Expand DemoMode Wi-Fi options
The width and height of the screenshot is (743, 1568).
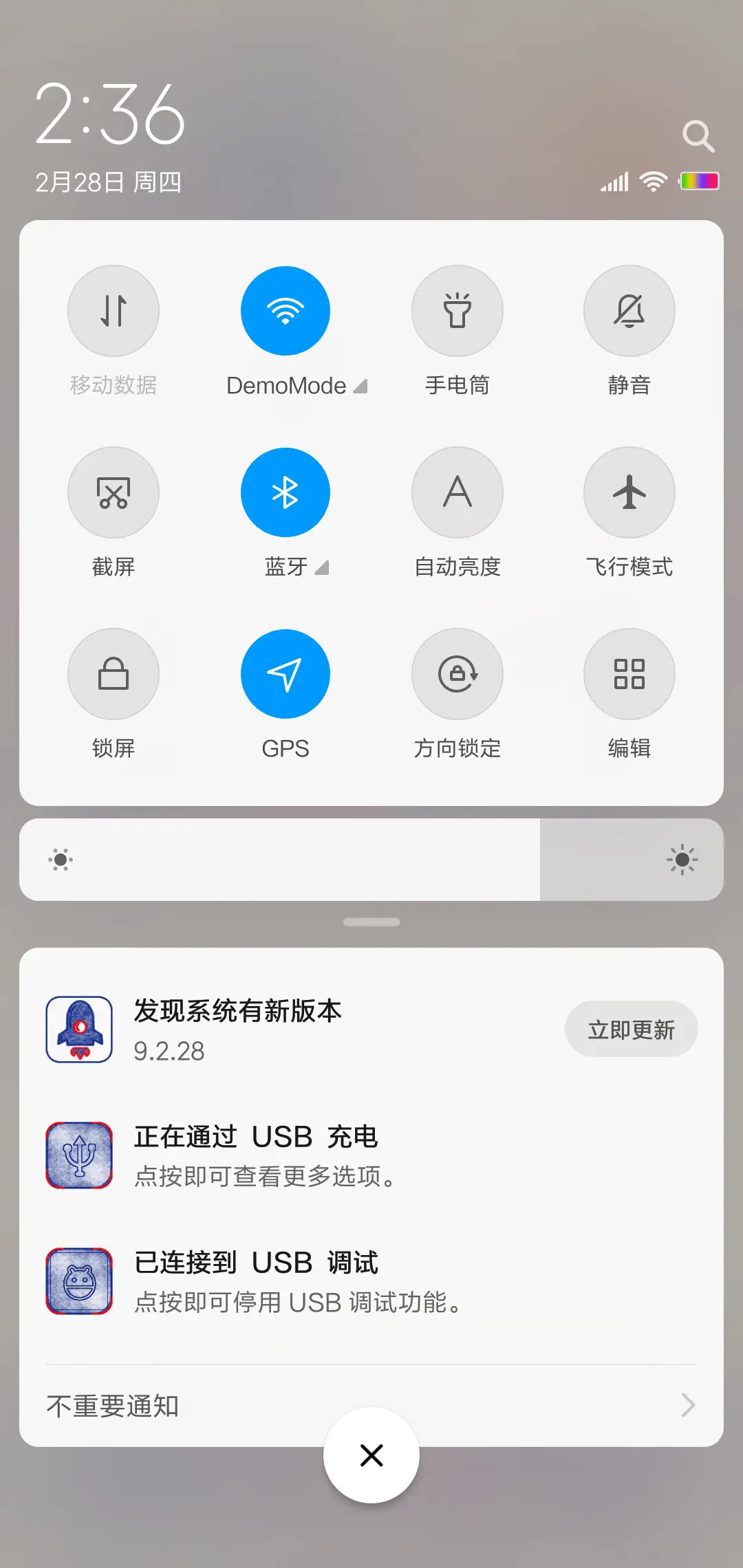pyautogui.click(x=360, y=385)
